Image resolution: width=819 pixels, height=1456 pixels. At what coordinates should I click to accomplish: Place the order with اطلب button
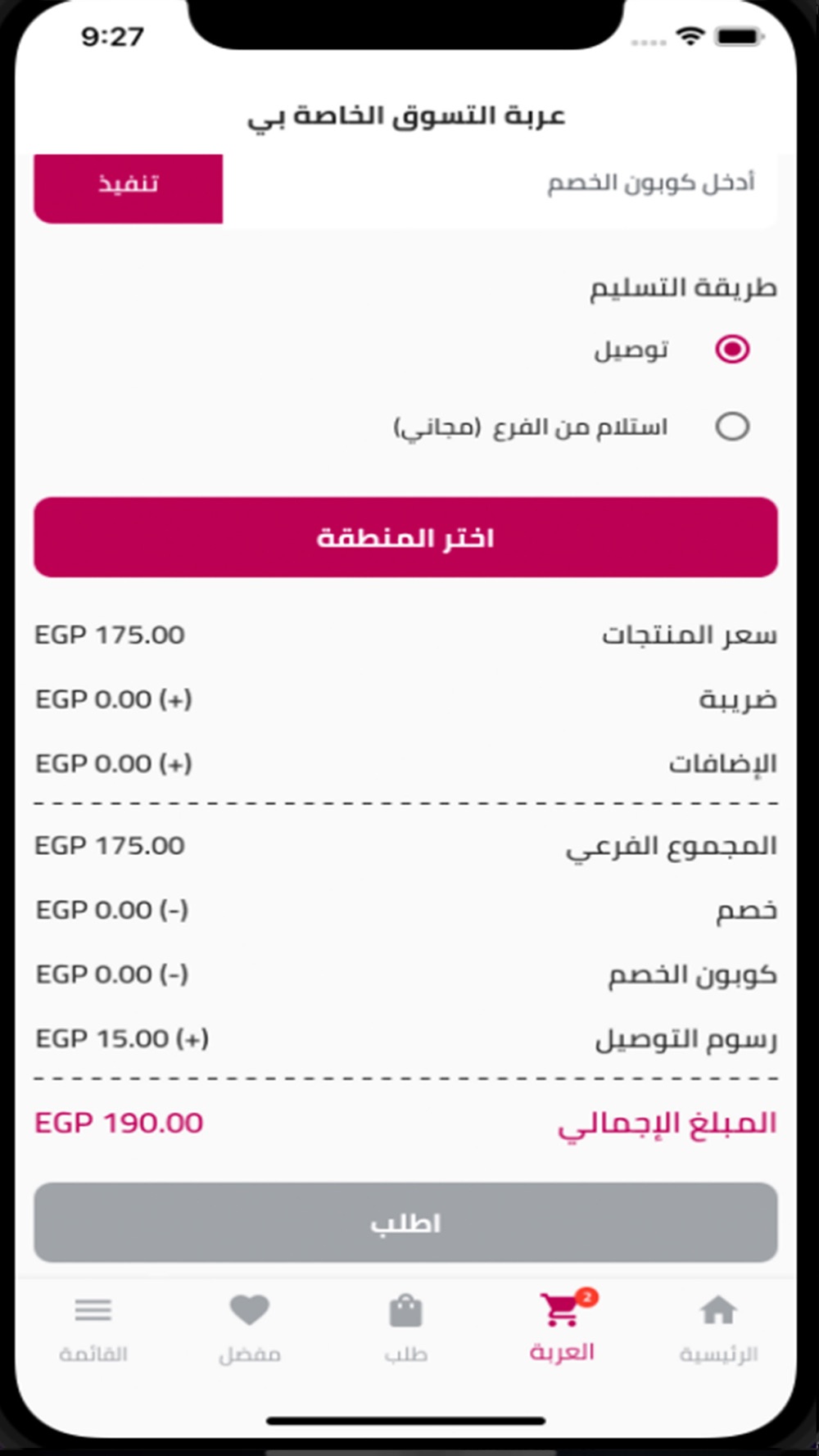click(405, 1223)
